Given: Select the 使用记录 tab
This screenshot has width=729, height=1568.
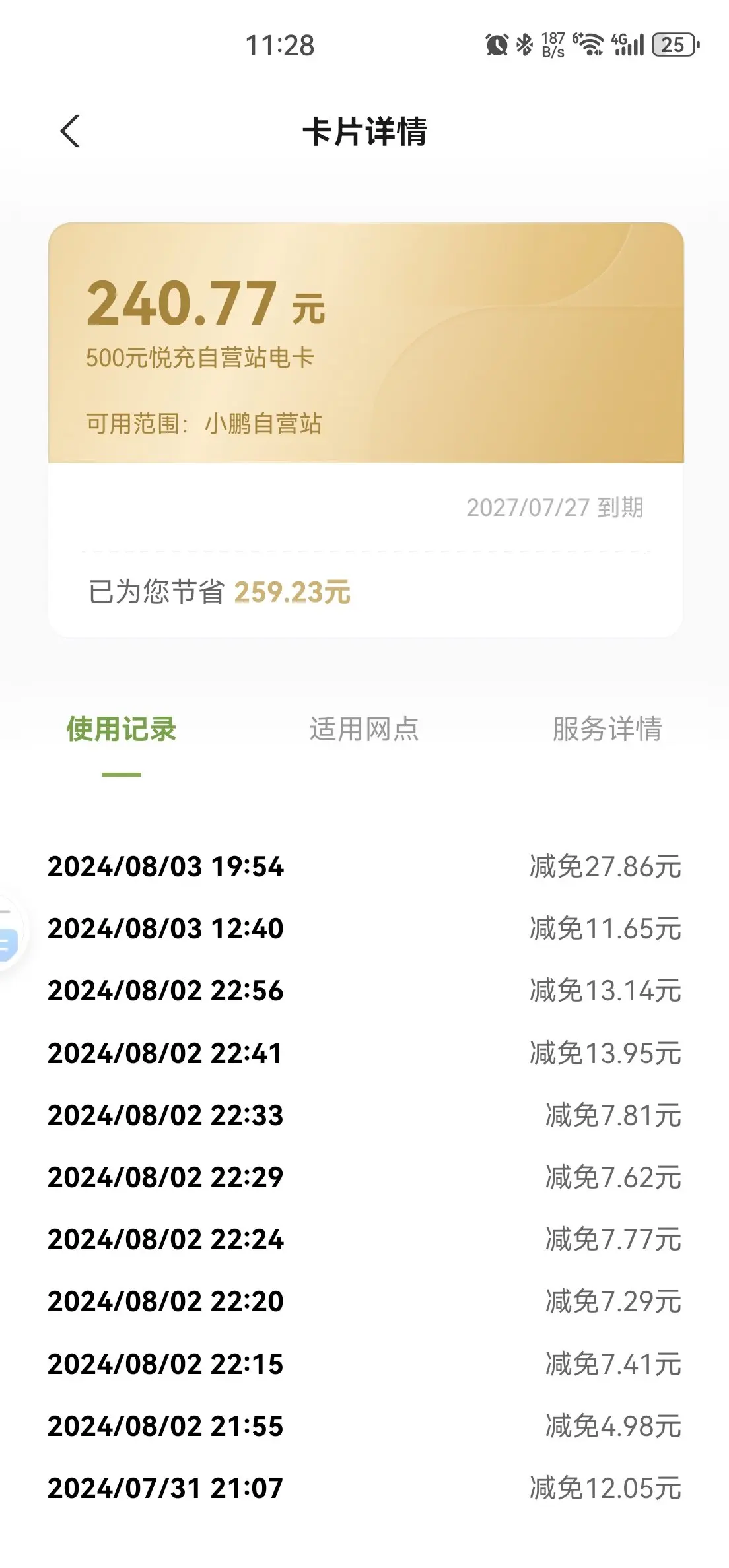Looking at the screenshot, I should pyautogui.click(x=121, y=729).
